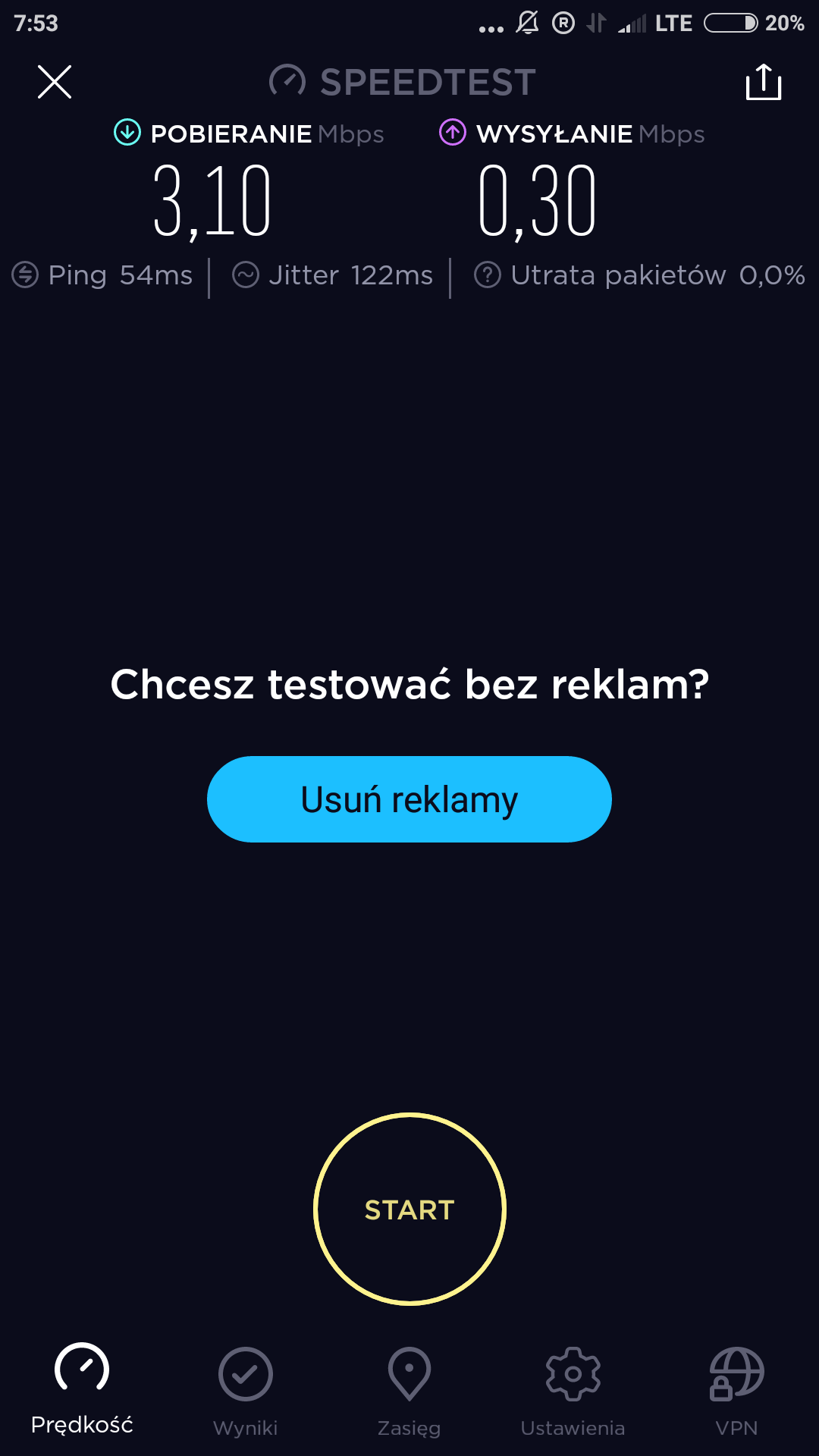Close the speed test results
Image resolution: width=819 pixels, height=1456 pixels.
pyautogui.click(x=55, y=82)
